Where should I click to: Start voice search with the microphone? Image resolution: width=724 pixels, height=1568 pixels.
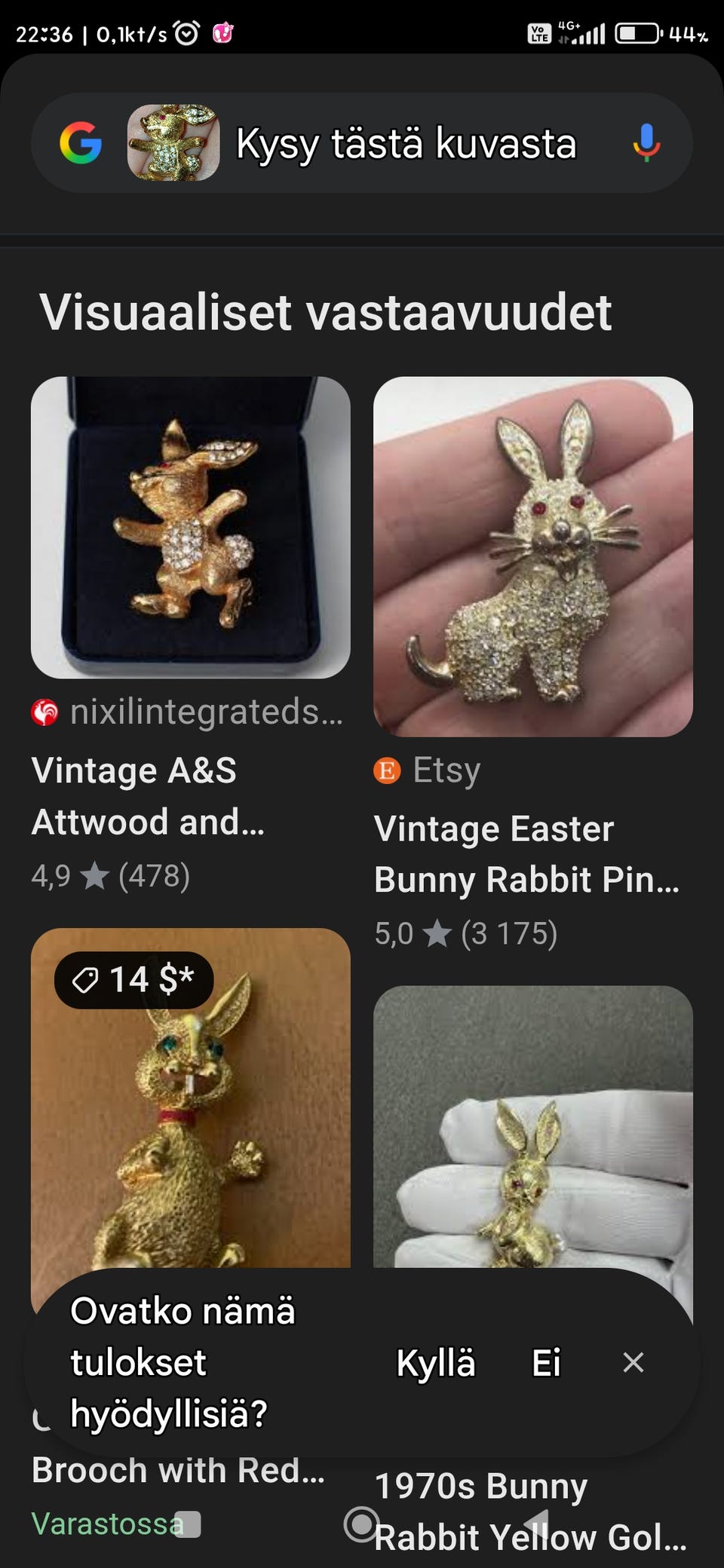tap(646, 143)
